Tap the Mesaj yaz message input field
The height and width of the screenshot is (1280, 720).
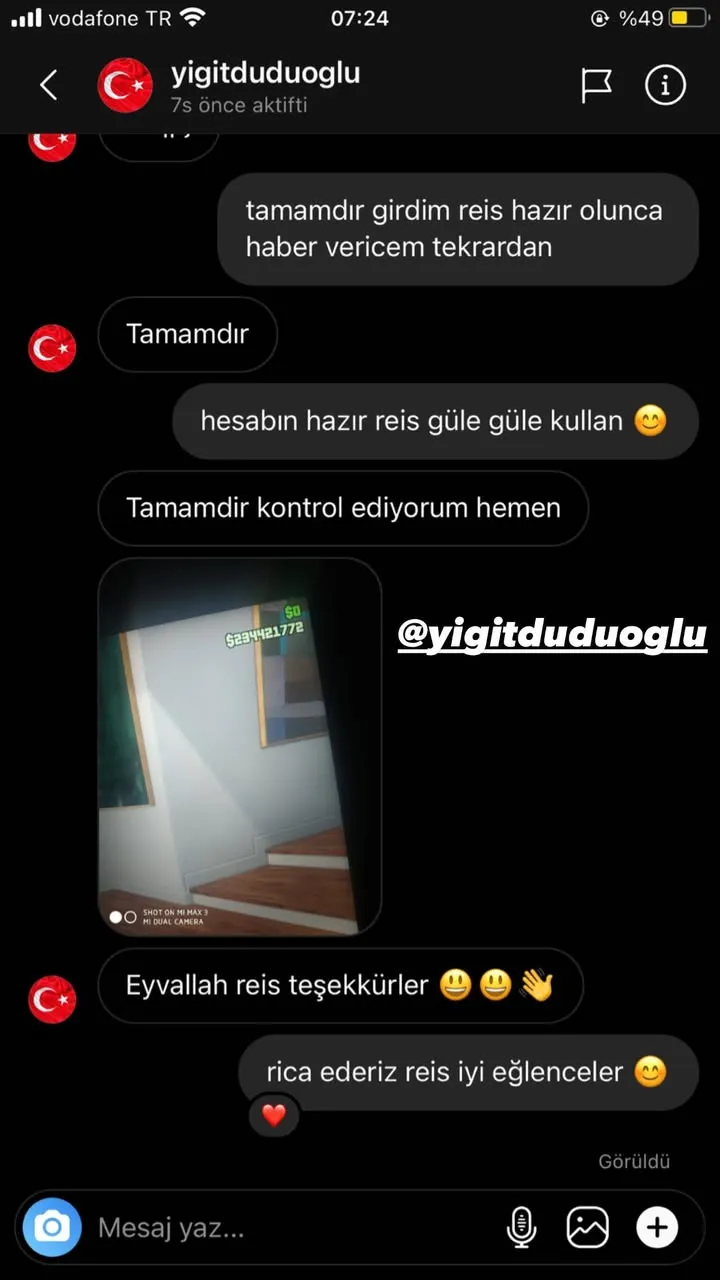pyautogui.click(x=200, y=1227)
